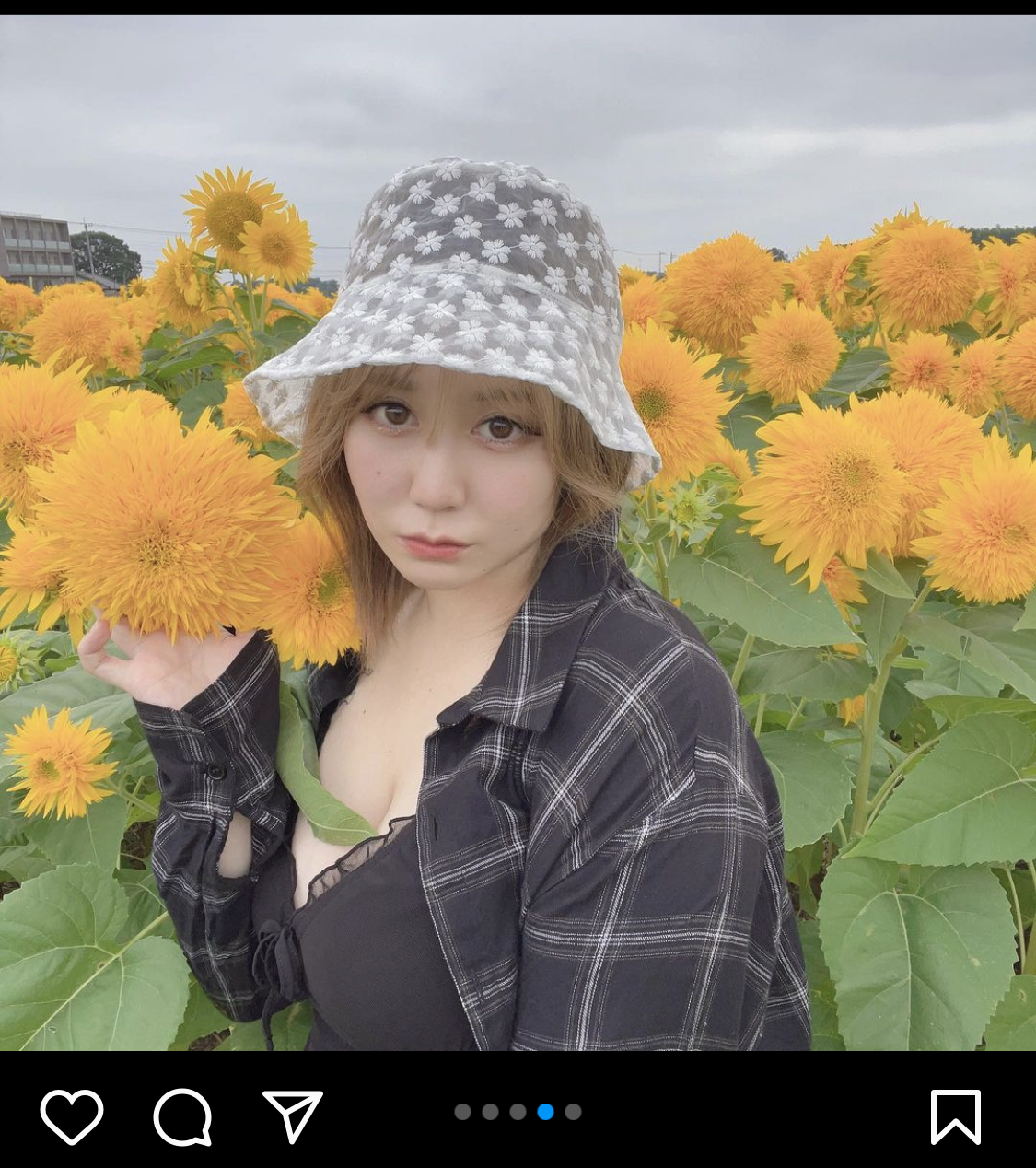The height and width of the screenshot is (1168, 1036).
Task: Open the comments with the speech bubble icon
Action: [181, 1116]
